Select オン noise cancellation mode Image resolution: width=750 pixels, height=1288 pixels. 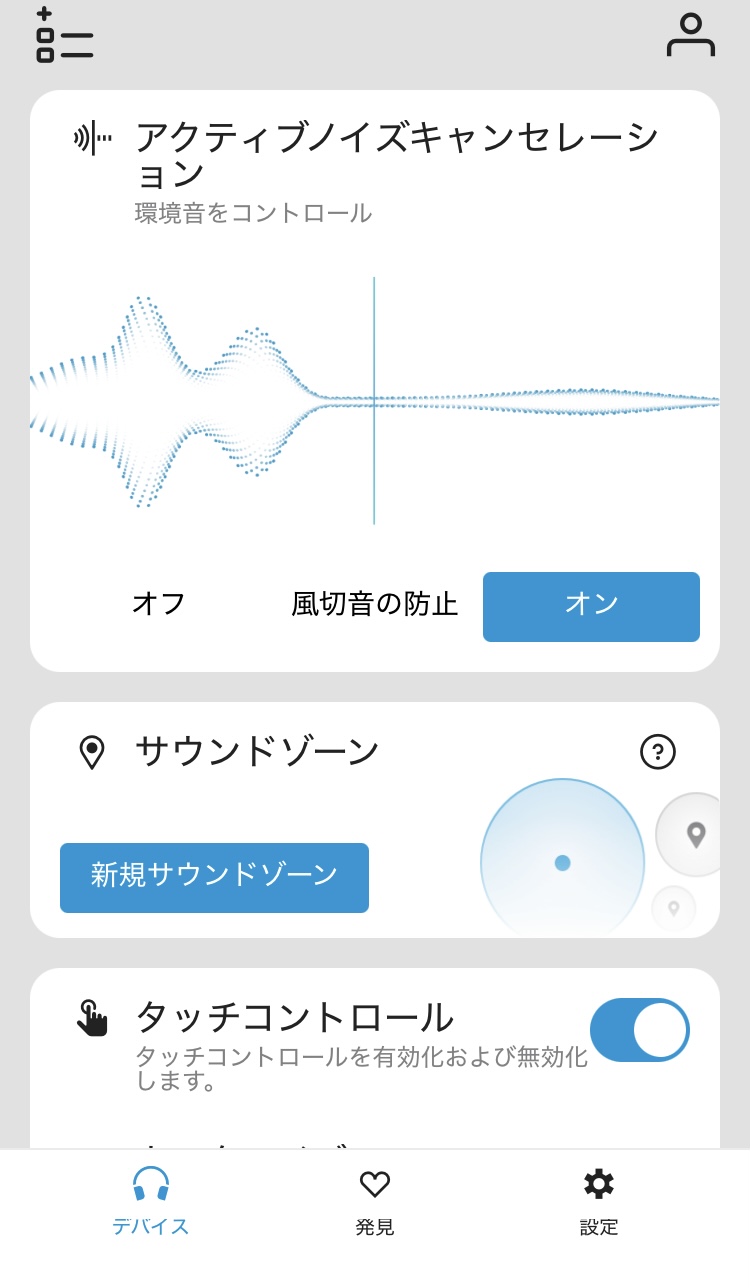(x=591, y=606)
